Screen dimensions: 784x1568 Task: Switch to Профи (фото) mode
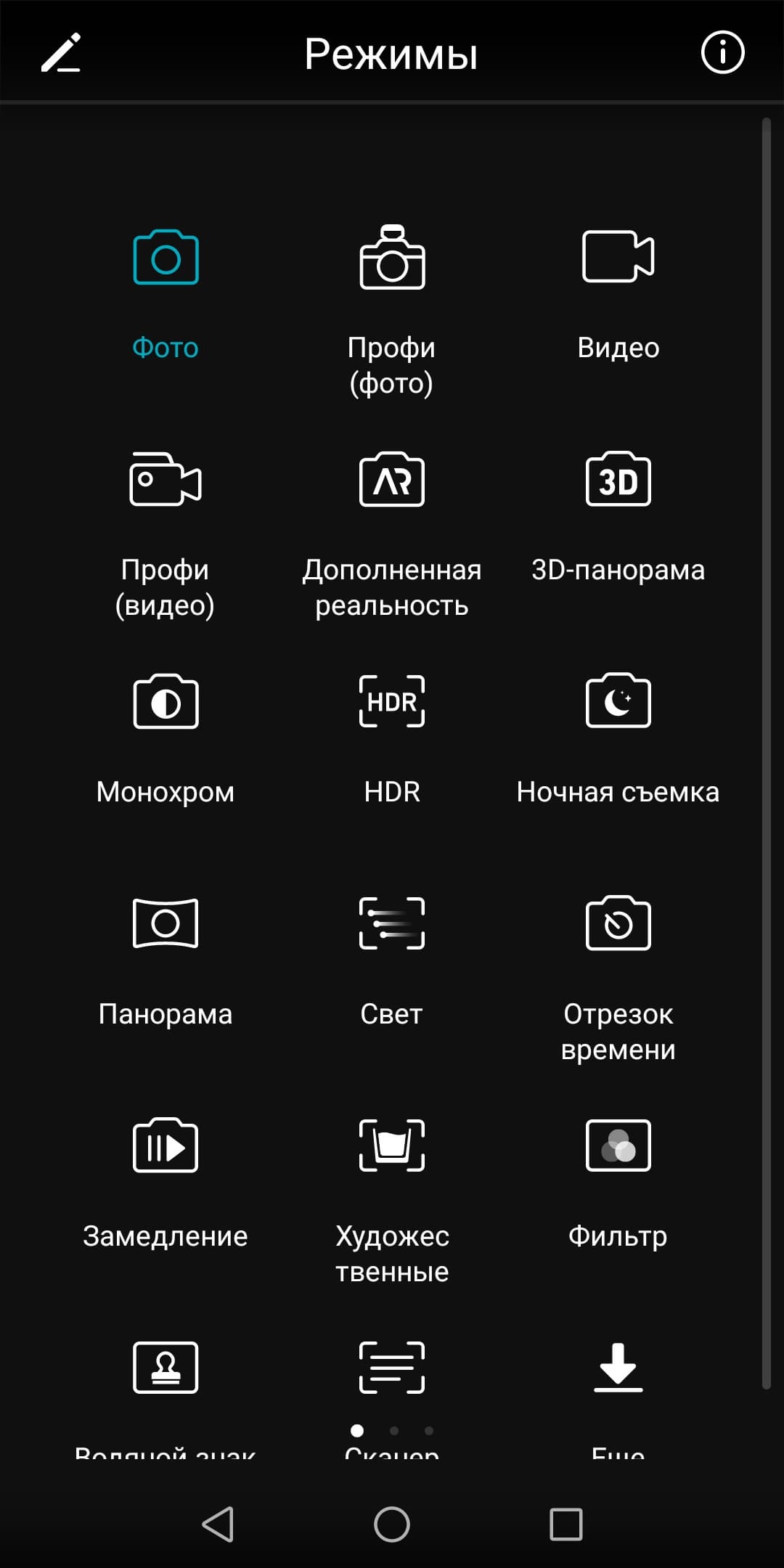[x=392, y=259]
